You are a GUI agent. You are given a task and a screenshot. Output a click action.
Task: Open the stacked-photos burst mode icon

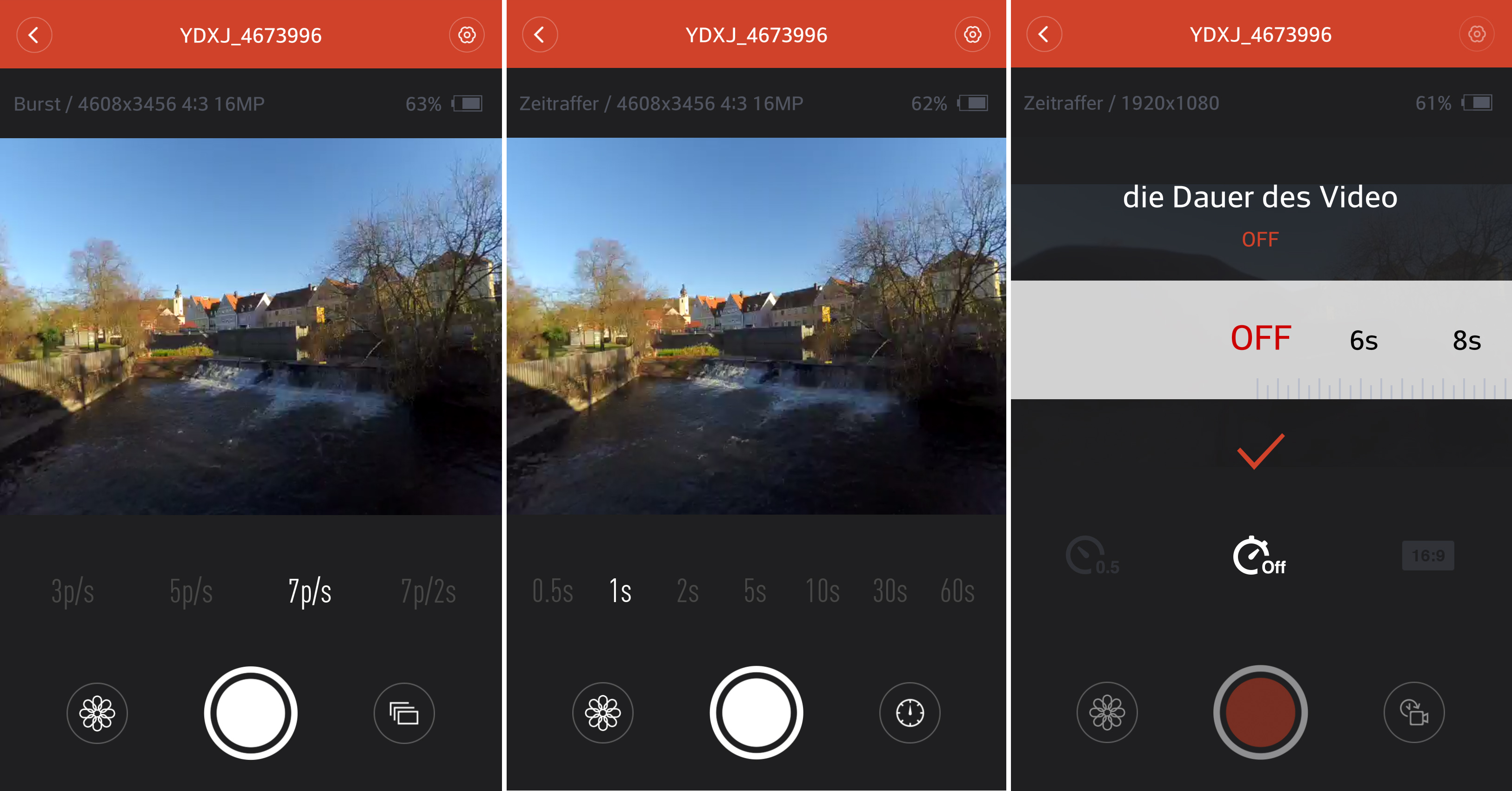point(404,713)
